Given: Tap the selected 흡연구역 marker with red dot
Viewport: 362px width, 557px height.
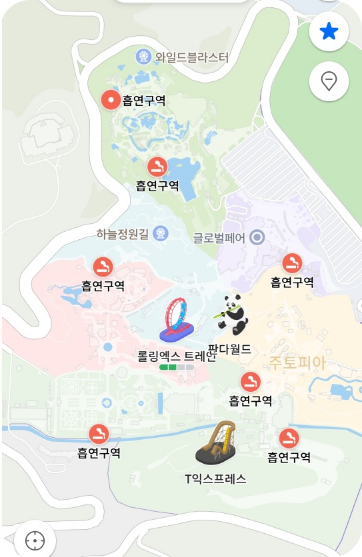Looking at the screenshot, I should (111, 100).
